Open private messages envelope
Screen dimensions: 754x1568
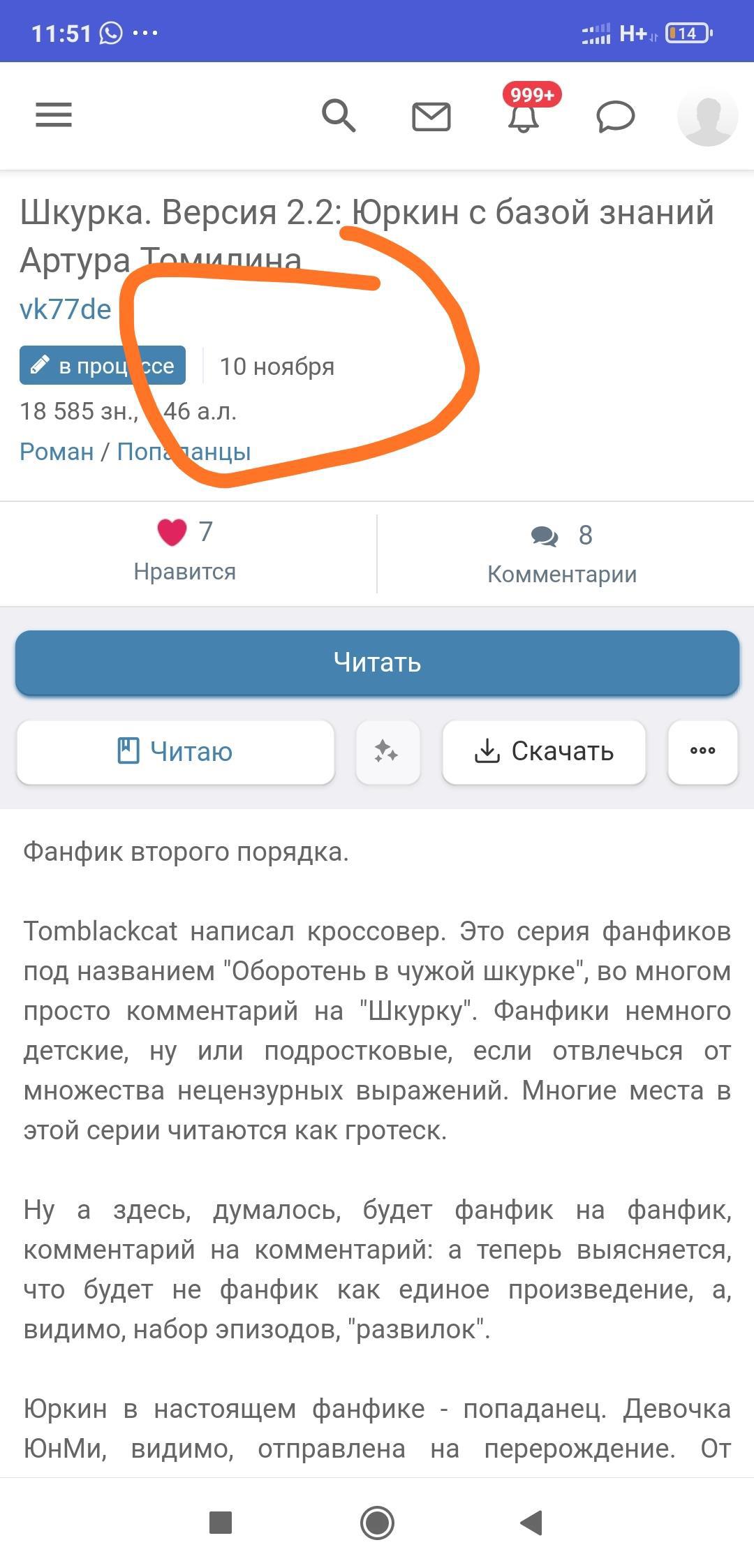click(431, 117)
